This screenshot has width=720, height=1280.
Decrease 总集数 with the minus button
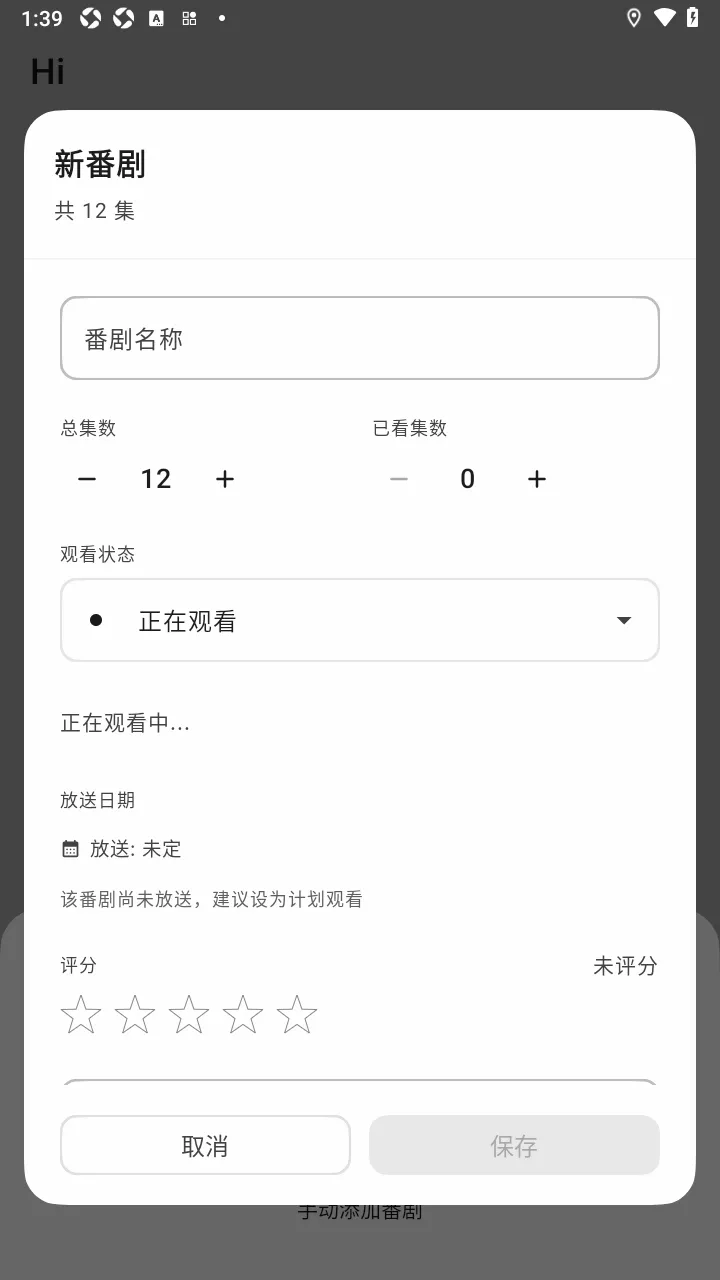[87, 479]
